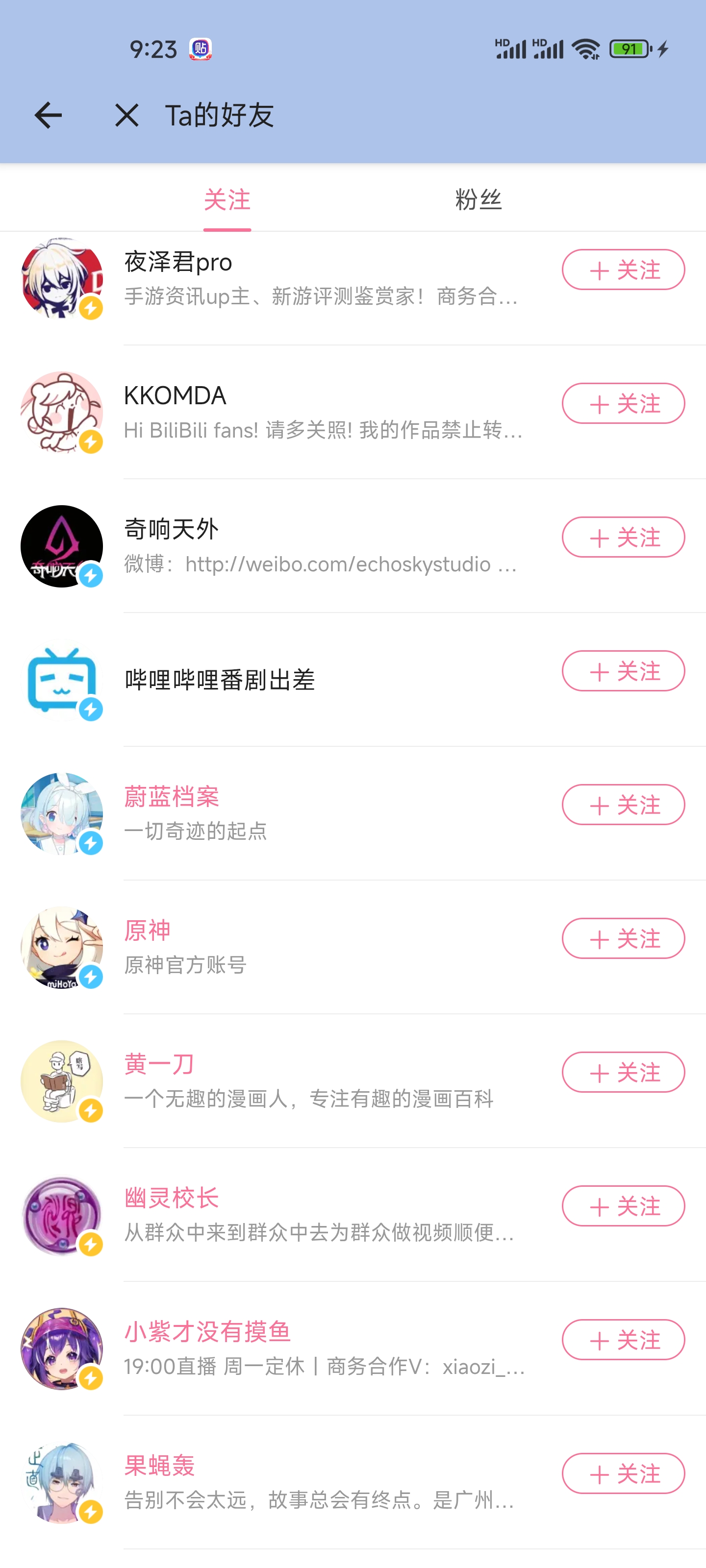This screenshot has width=706, height=1568.
Task: Close the Ta的好友 page
Action: tap(126, 115)
